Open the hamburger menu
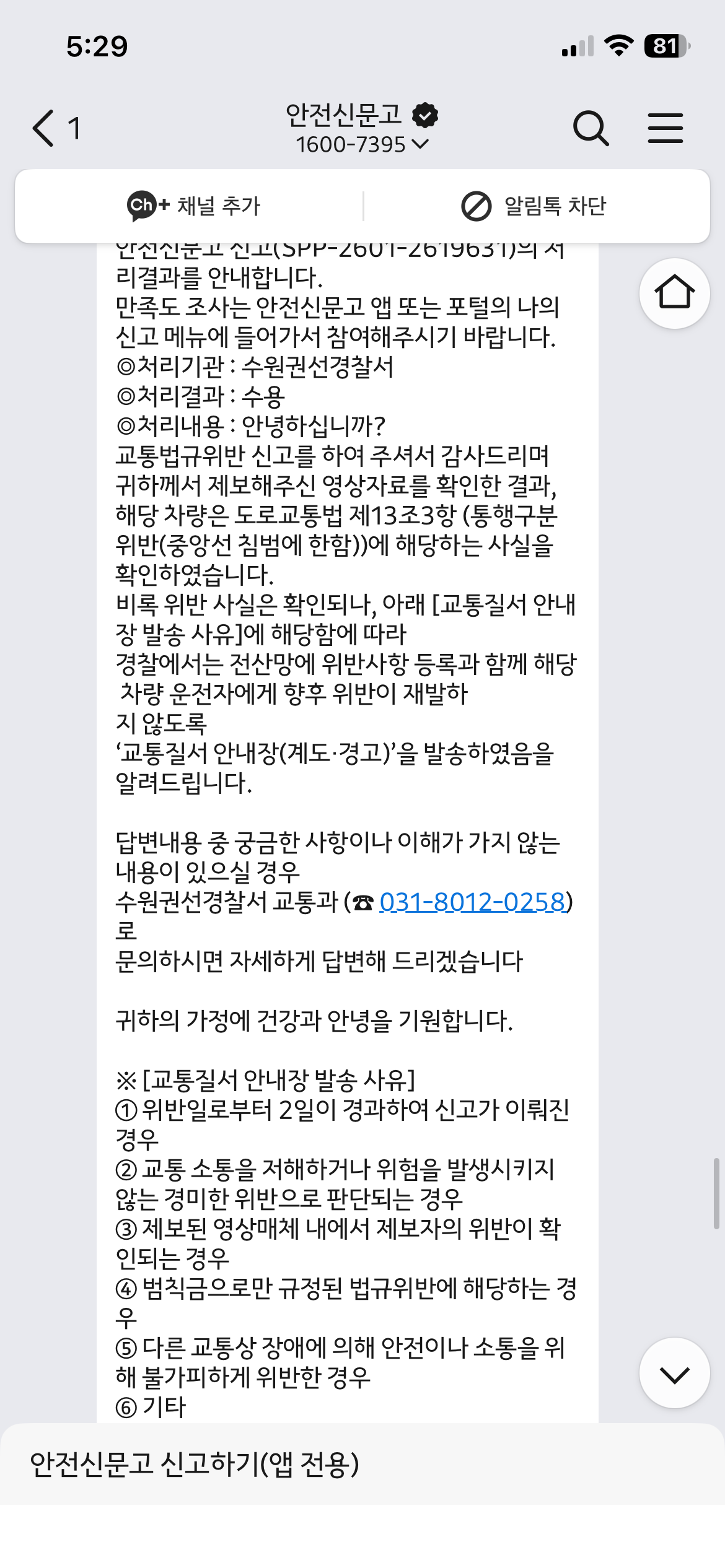This screenshot has width=725, height=1568. pos(665,128)
